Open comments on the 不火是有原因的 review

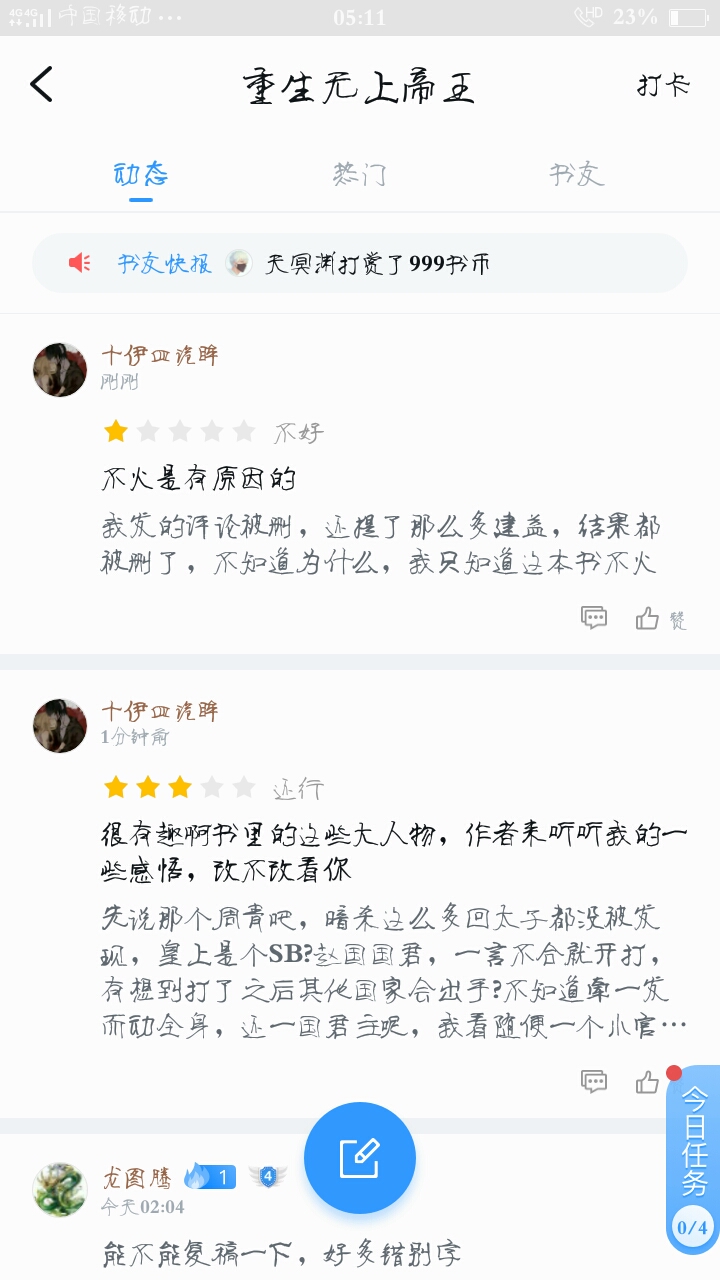tap(594, 618)
